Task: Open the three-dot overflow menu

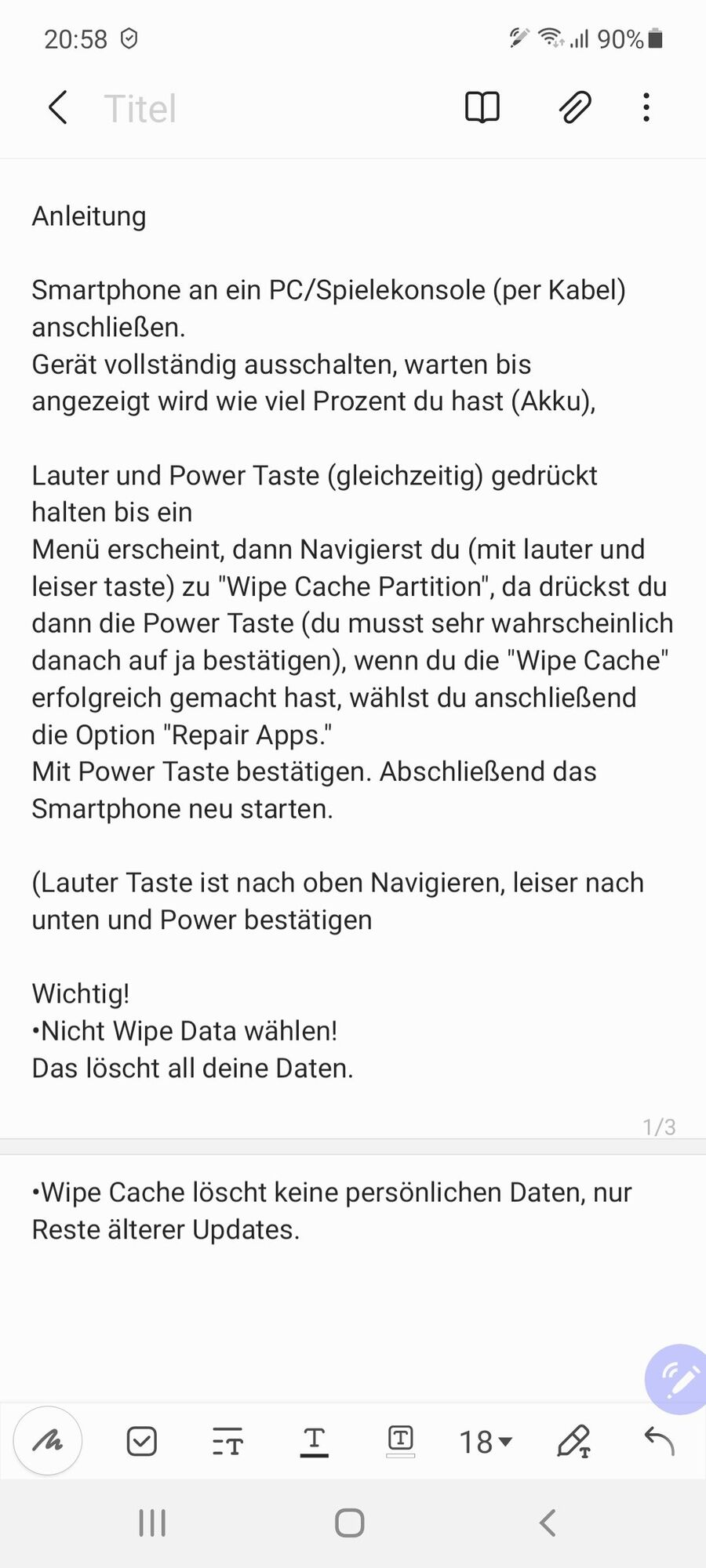Action: pyautogui.click(x=646, y=107)
